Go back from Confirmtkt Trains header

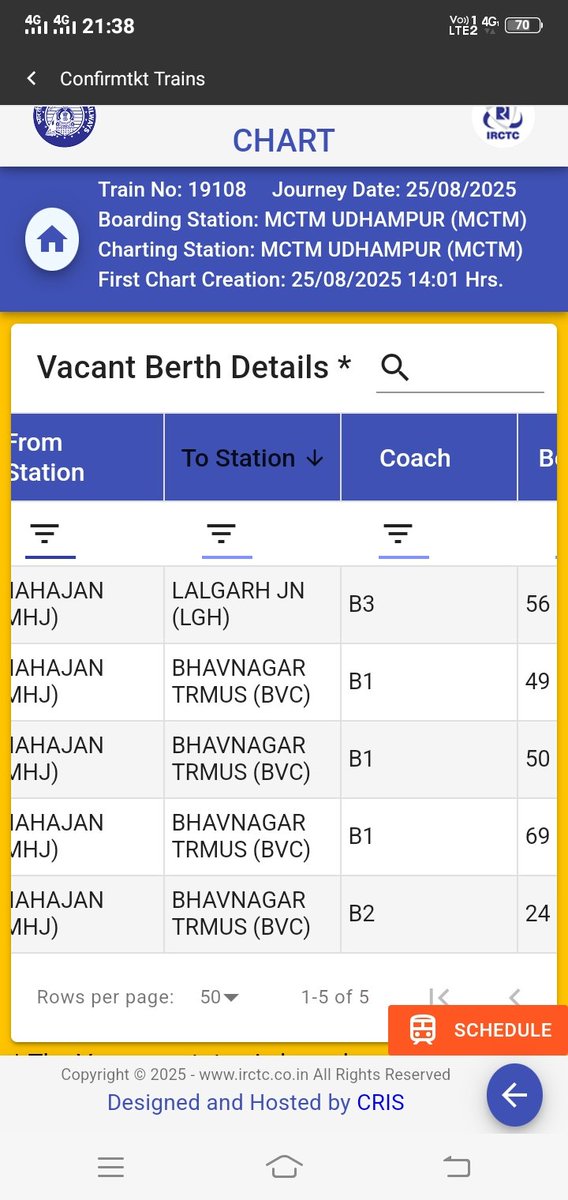tap(32, 78)
